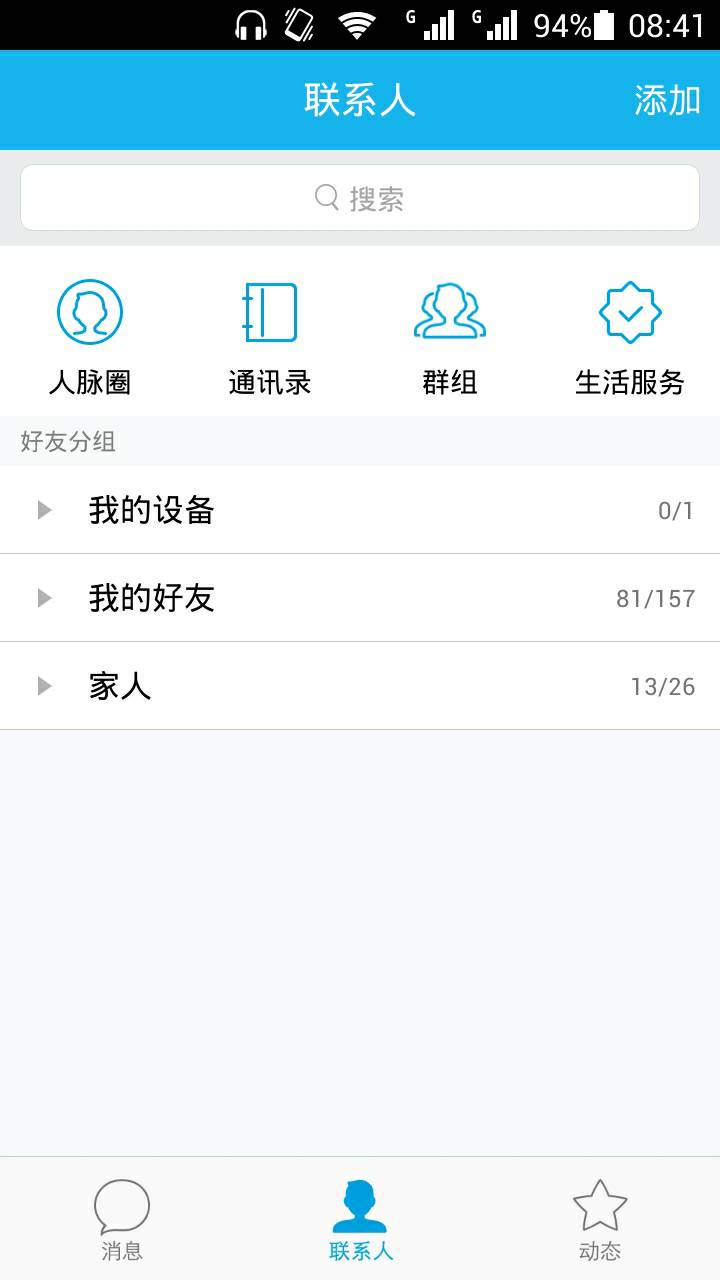Open the 人脉圈 circle icon

[x=91, y=311]
